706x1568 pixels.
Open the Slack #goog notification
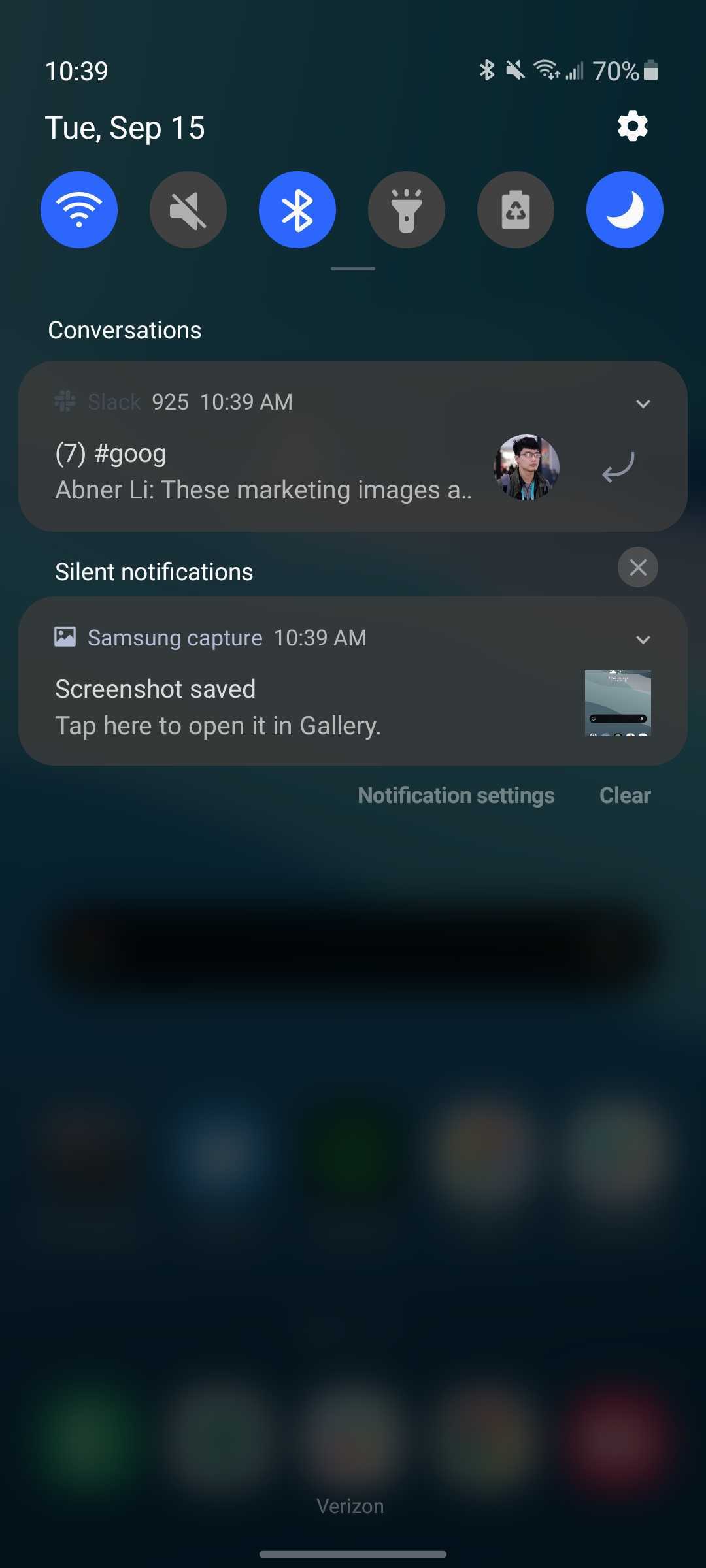261,472
